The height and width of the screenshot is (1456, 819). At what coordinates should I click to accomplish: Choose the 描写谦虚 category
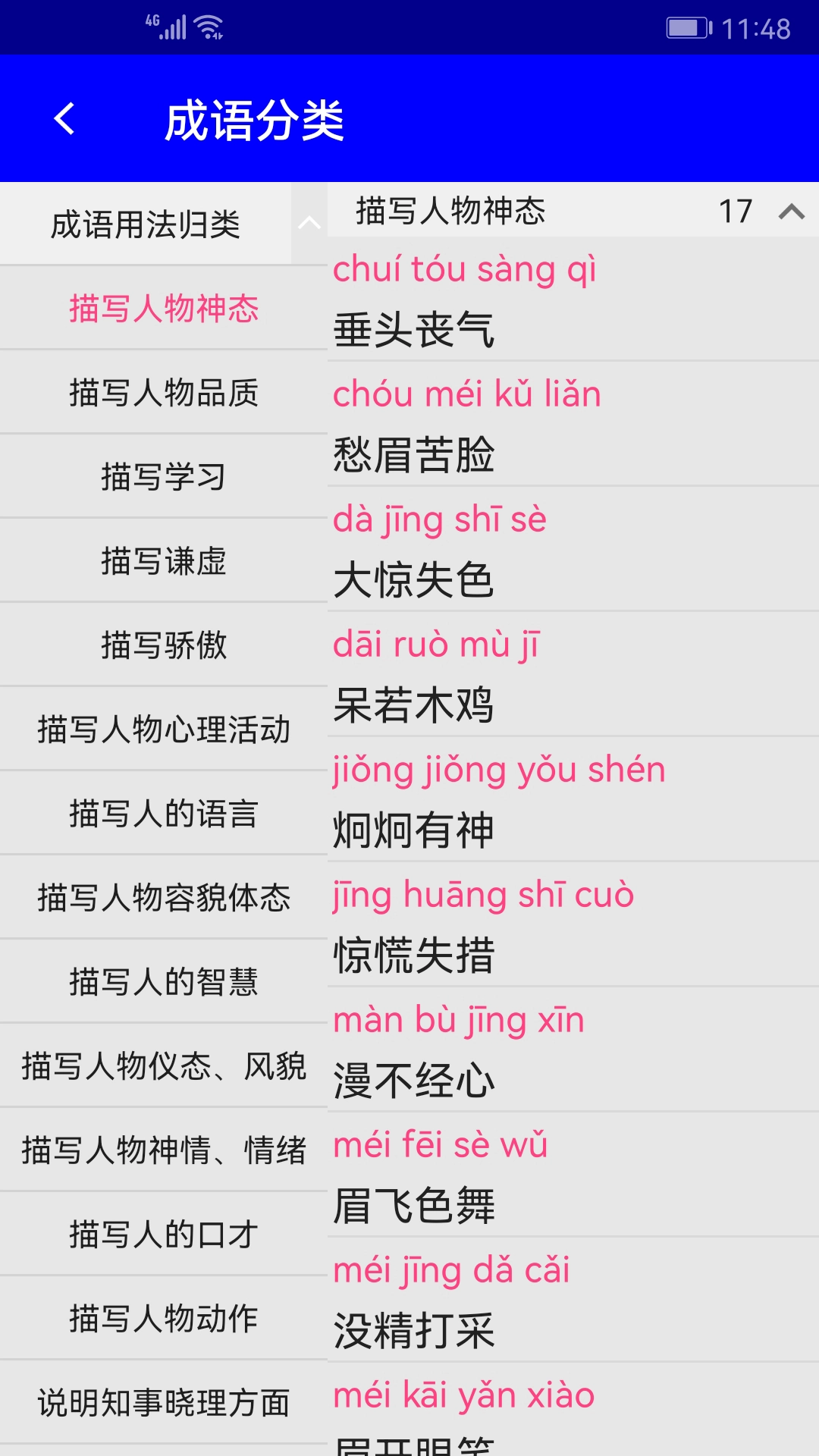point(163,561)
